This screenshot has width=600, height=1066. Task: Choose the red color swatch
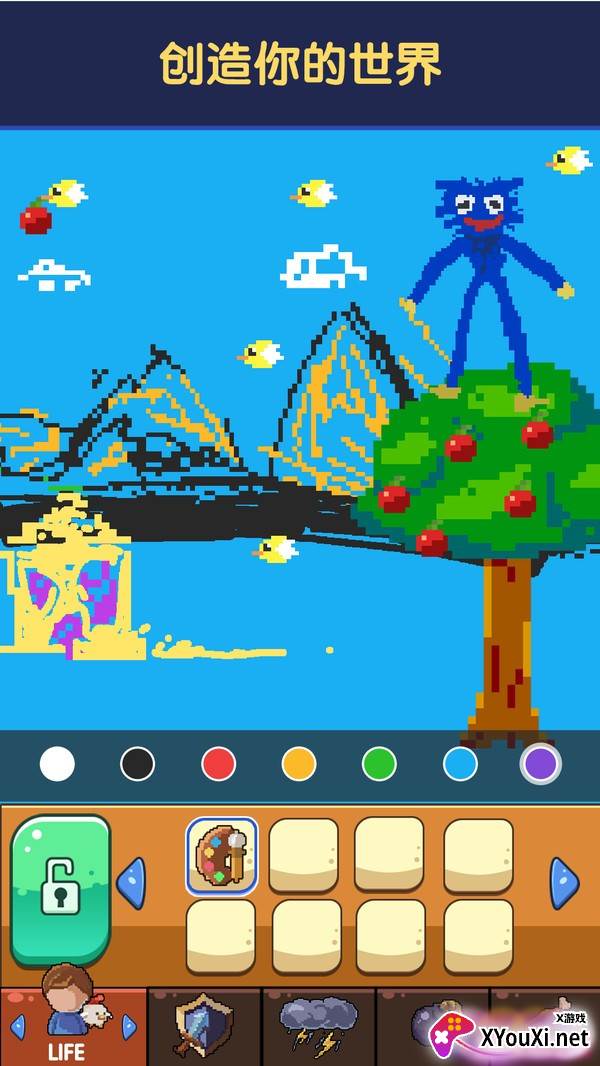pos(219,763)
